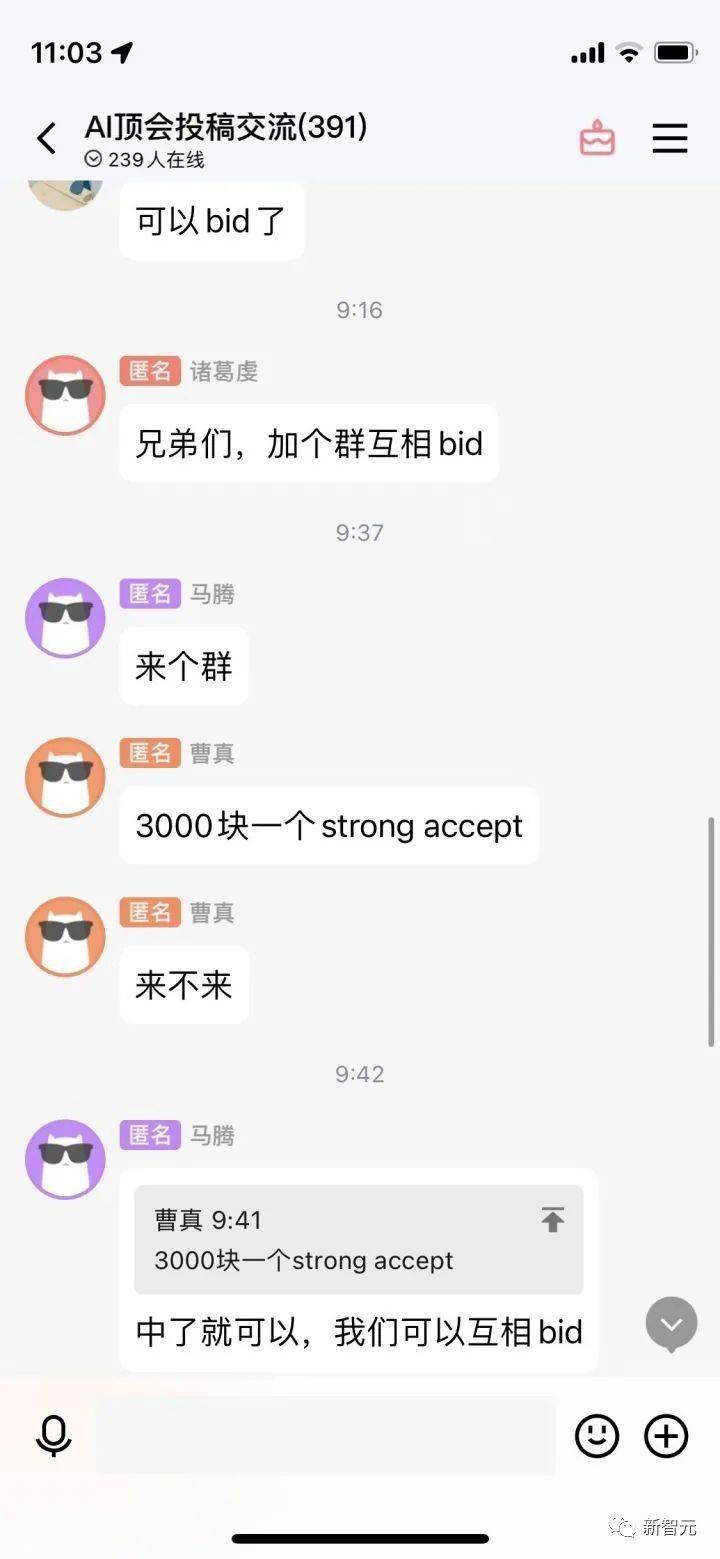This screenshot has height=1559, width=720.
Task: Tap the group title AI顶会投稿交流(391)
Action: click(x=228, y=127)
